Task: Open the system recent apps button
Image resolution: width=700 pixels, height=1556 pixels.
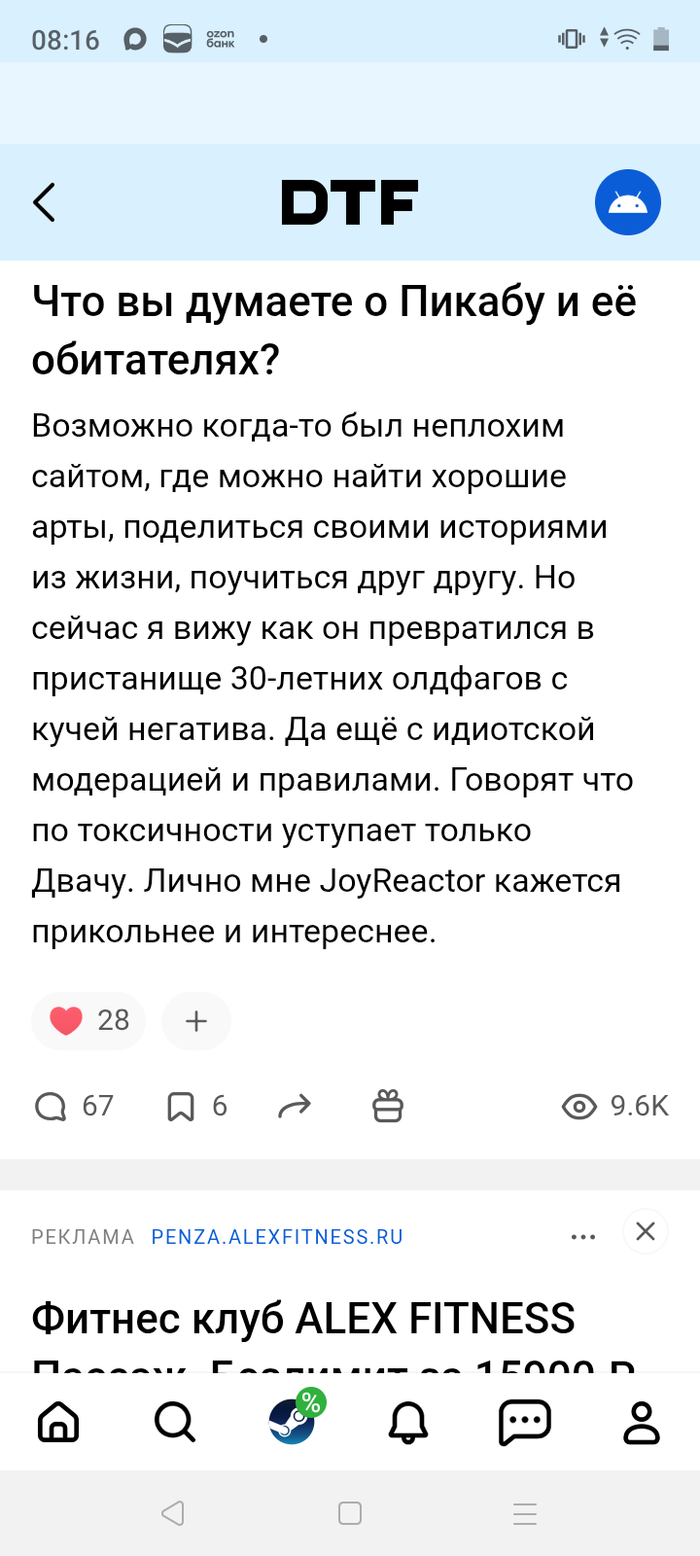Action: [x=525, y=1513]
